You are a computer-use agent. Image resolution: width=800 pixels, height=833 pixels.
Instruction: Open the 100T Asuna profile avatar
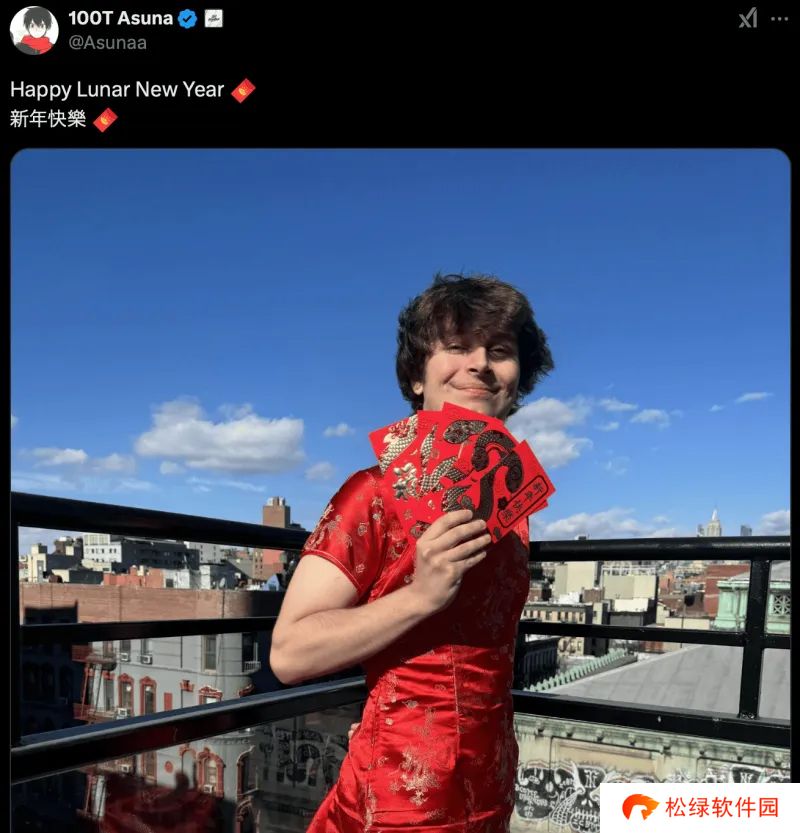[x=33, y=29]
